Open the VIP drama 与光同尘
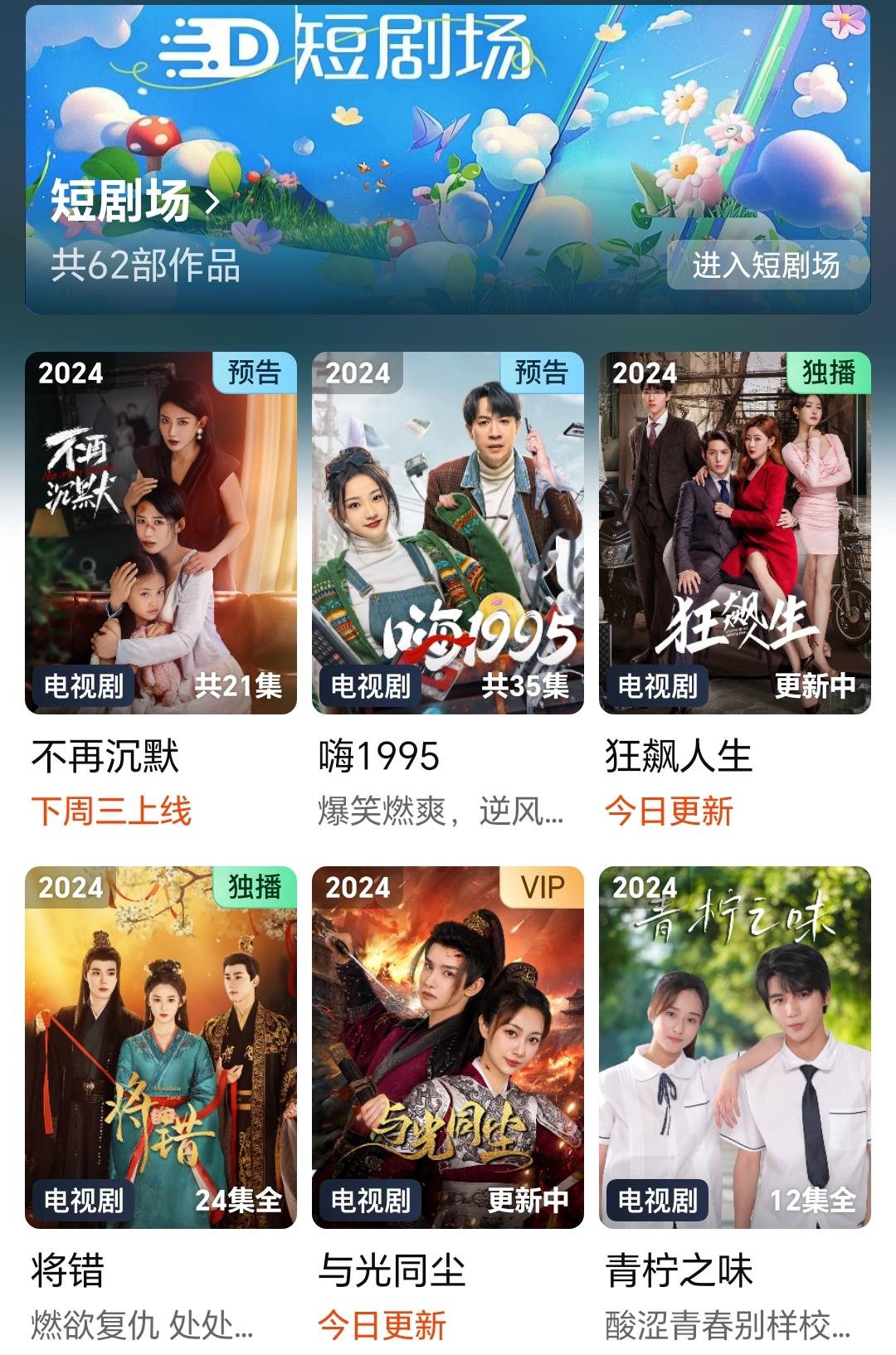 coord(448,1047)
